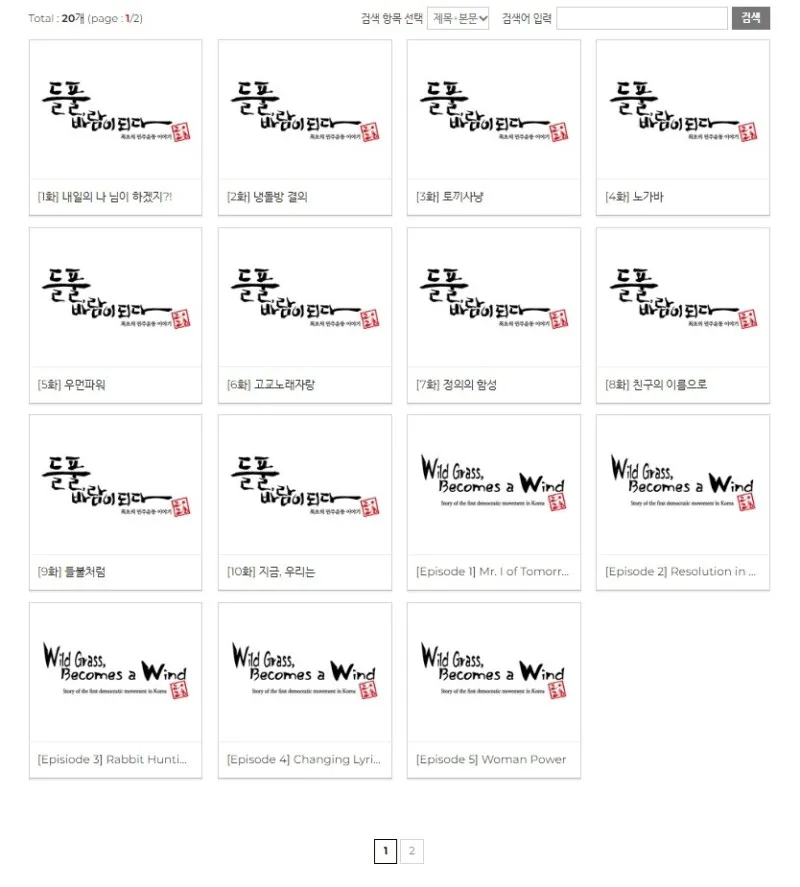The height and width of the screenshot is (887, 800).
Task: Open the 제목+본문 search field dropdown
Action: [x=458, y=18]
